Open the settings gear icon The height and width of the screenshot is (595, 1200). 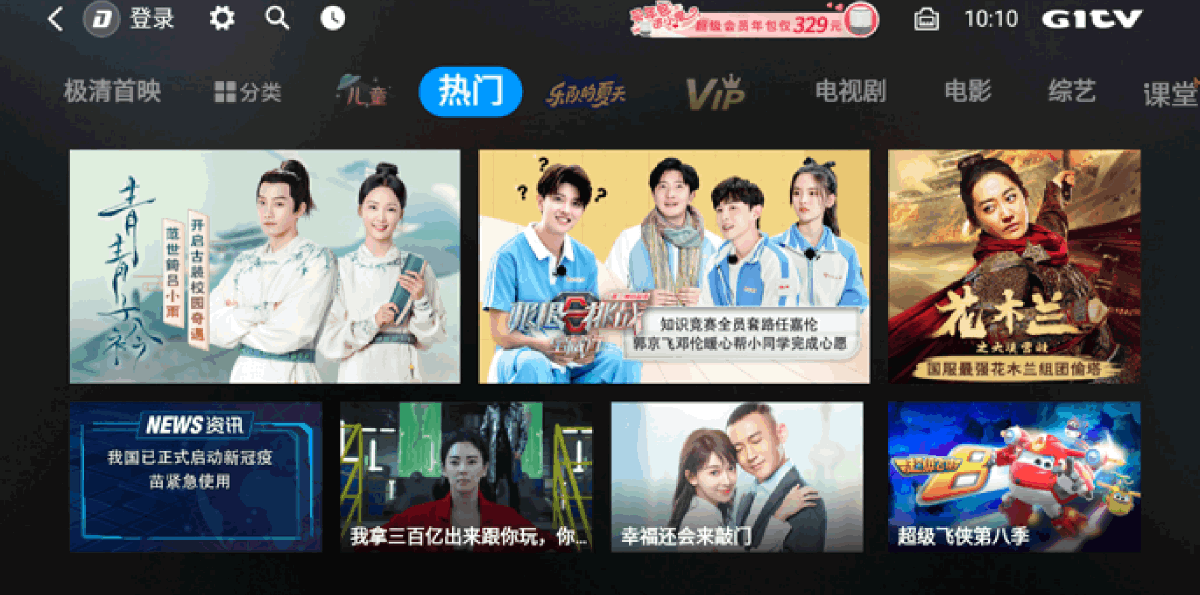(222, 18)
